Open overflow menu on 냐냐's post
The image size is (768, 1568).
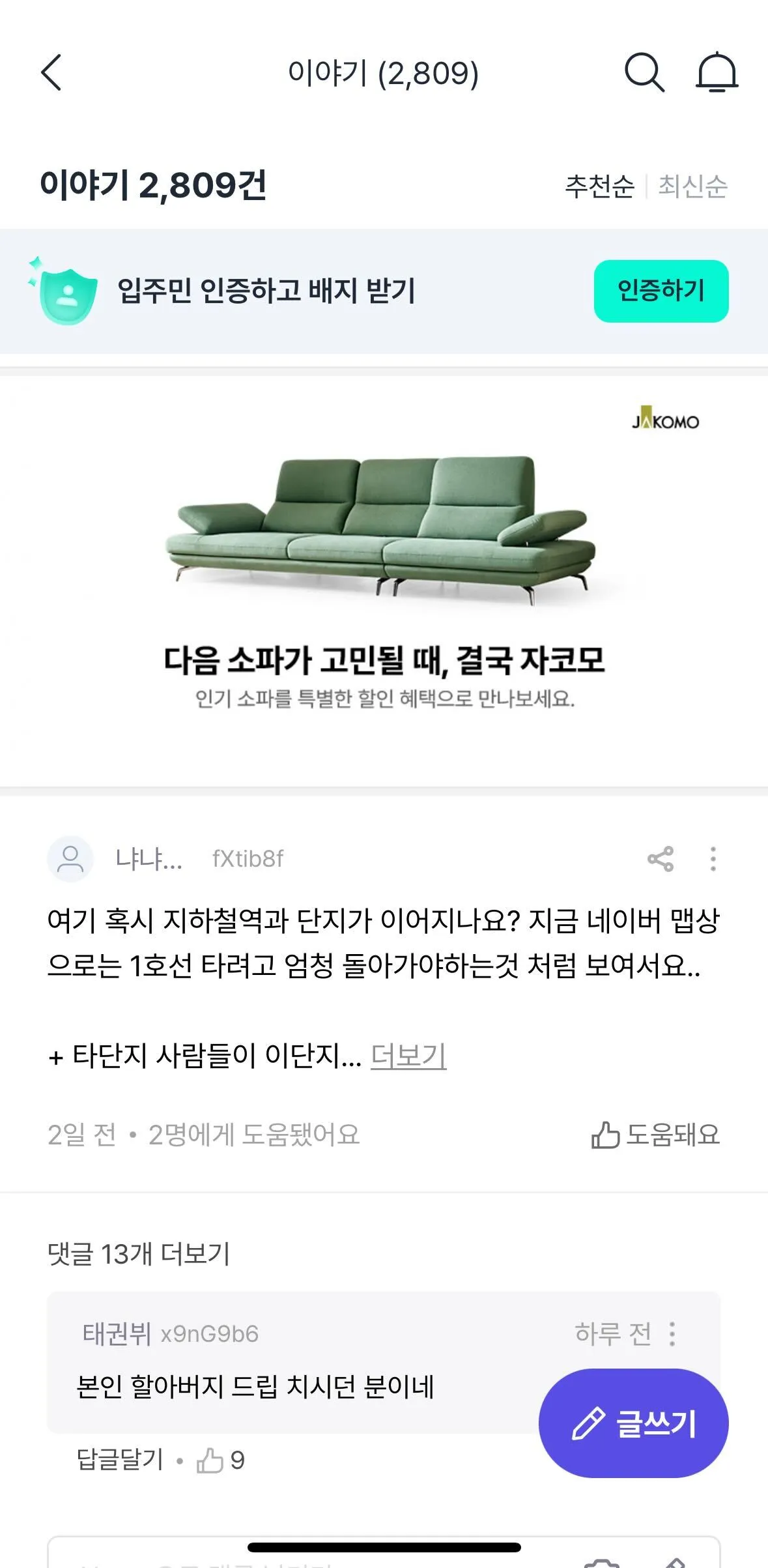tap(713, 859)
